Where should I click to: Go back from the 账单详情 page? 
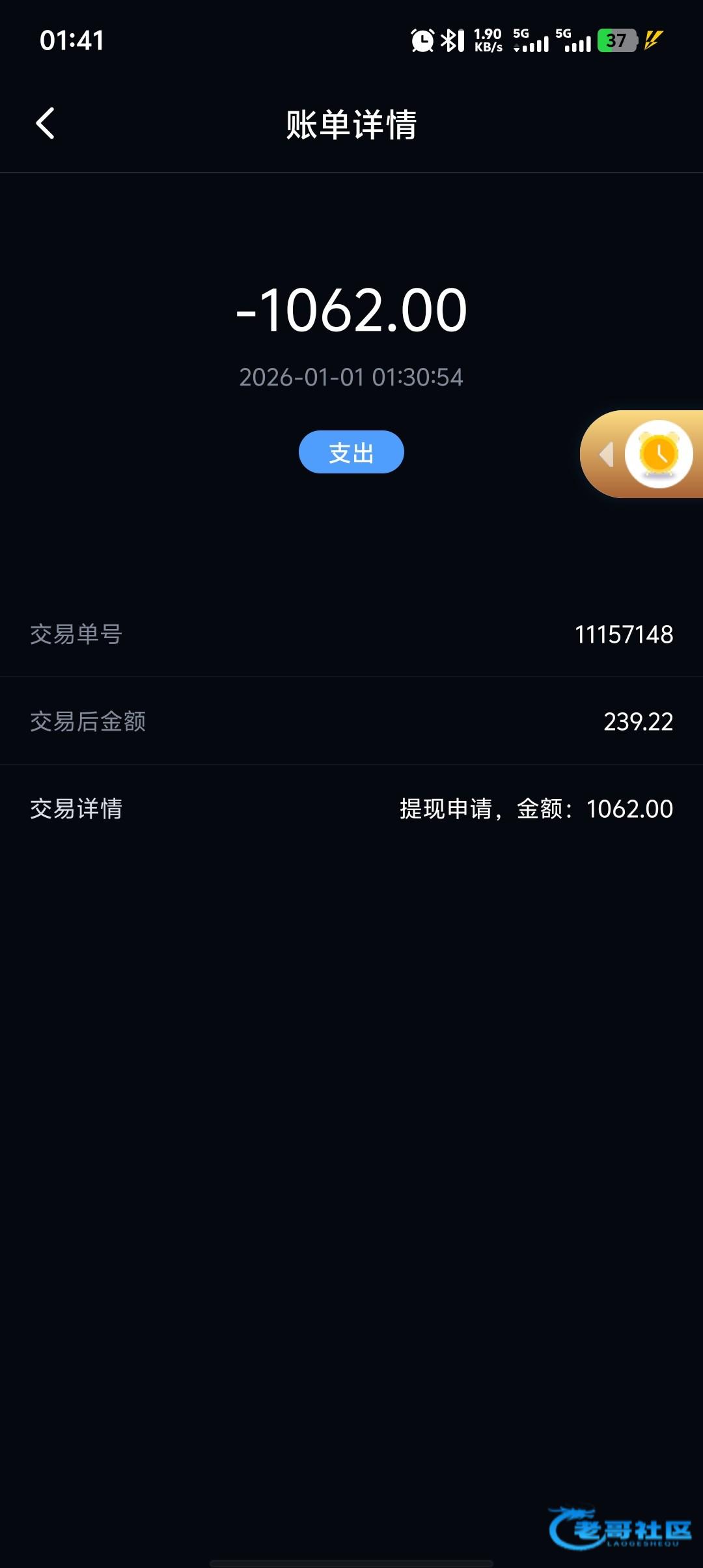tap(46, 124)
